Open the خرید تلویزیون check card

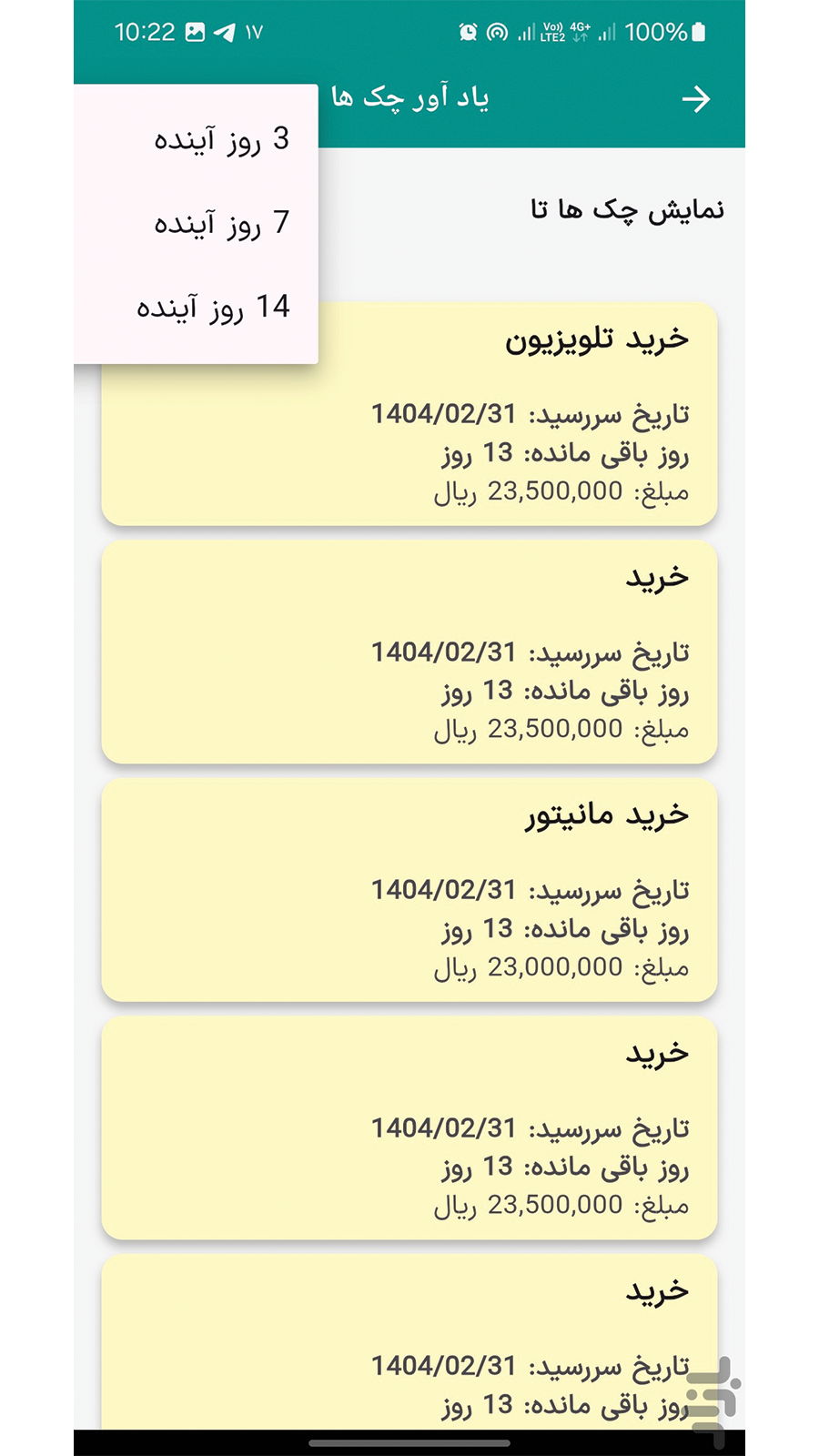pyautogui.click(x=510, y=428)
